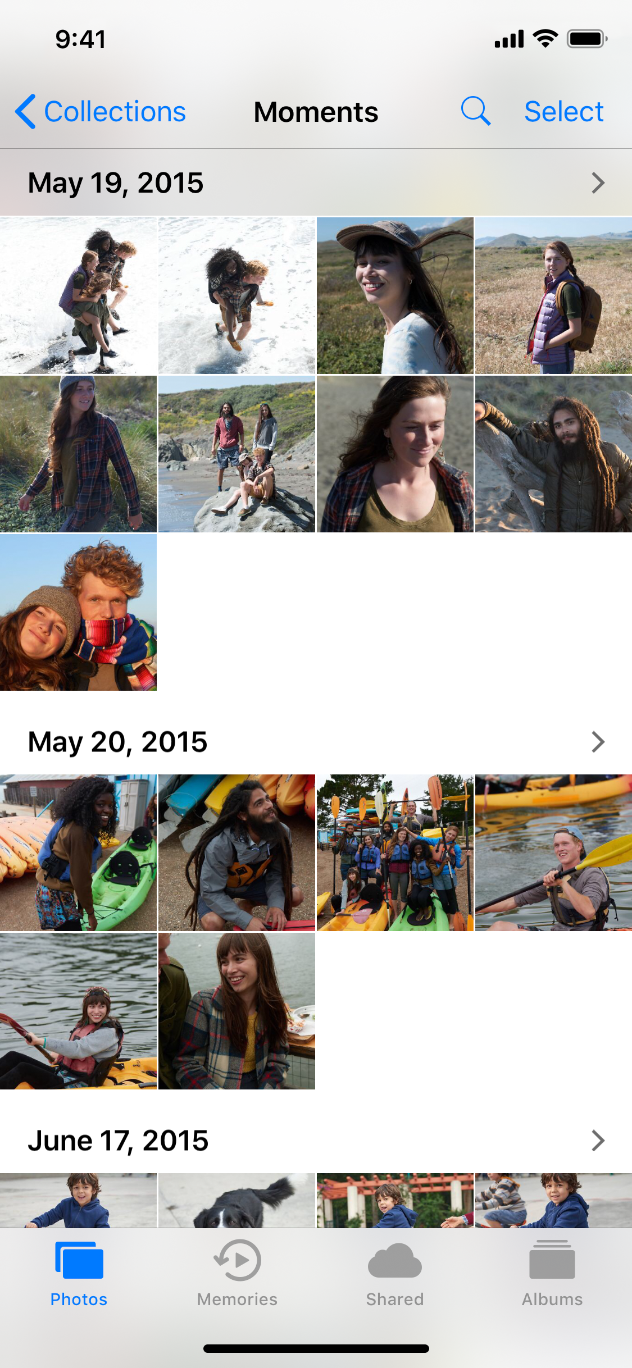632x1368 pixels.
Task: Switch to the Shared tab
Action: (x=395, y=1273)
